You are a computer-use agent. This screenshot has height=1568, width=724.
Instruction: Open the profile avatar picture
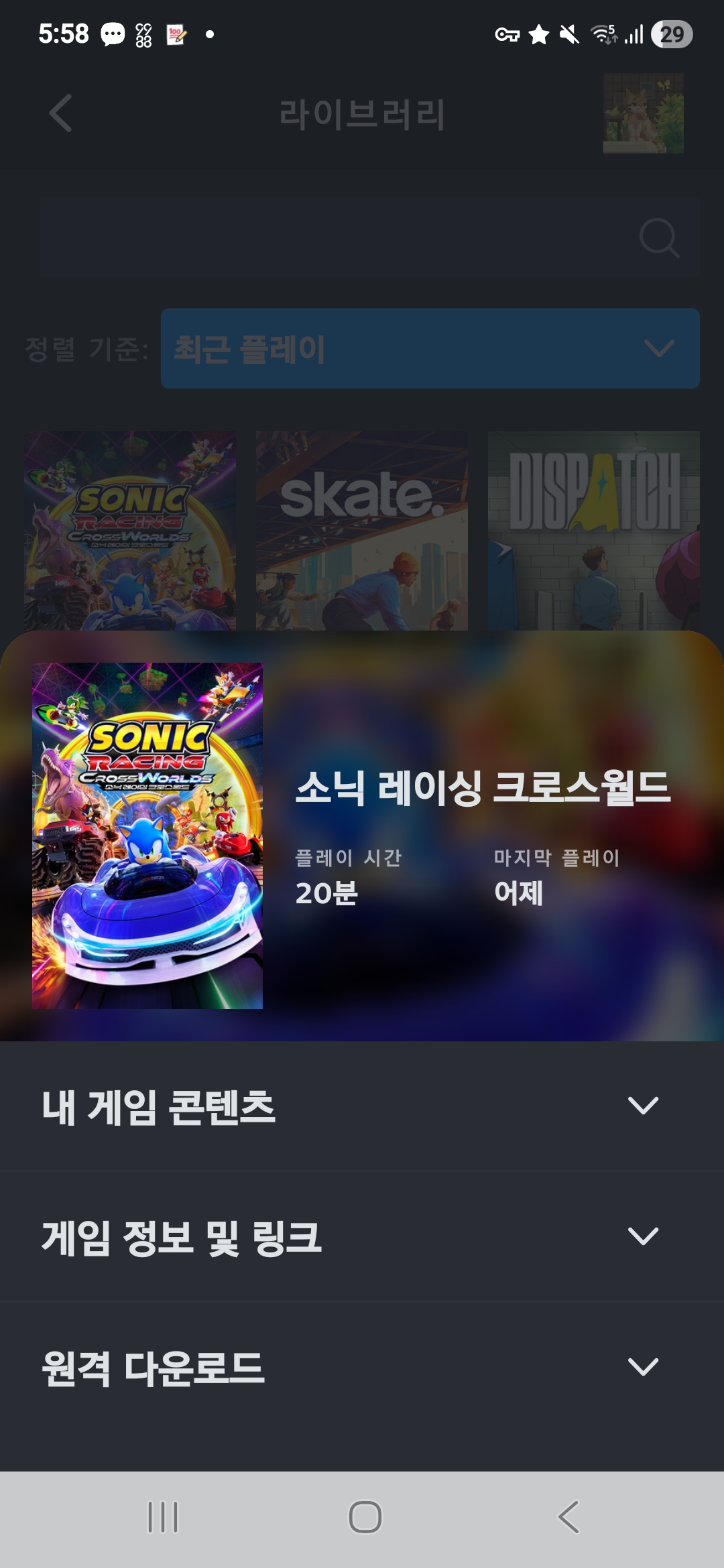[x=643, y=113]
